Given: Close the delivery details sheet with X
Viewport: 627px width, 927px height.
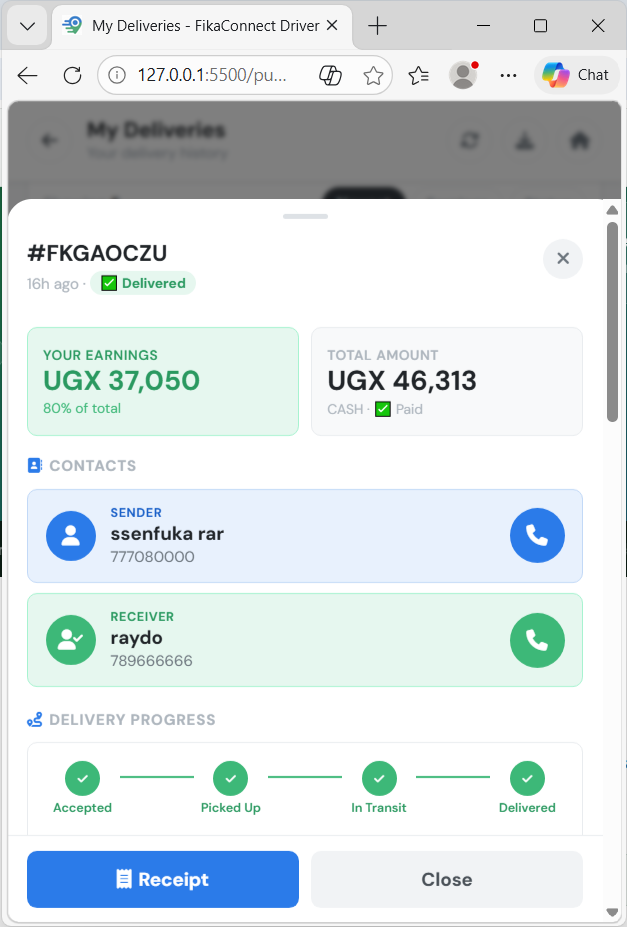Looking at the screenshot, I should [563, 259].
